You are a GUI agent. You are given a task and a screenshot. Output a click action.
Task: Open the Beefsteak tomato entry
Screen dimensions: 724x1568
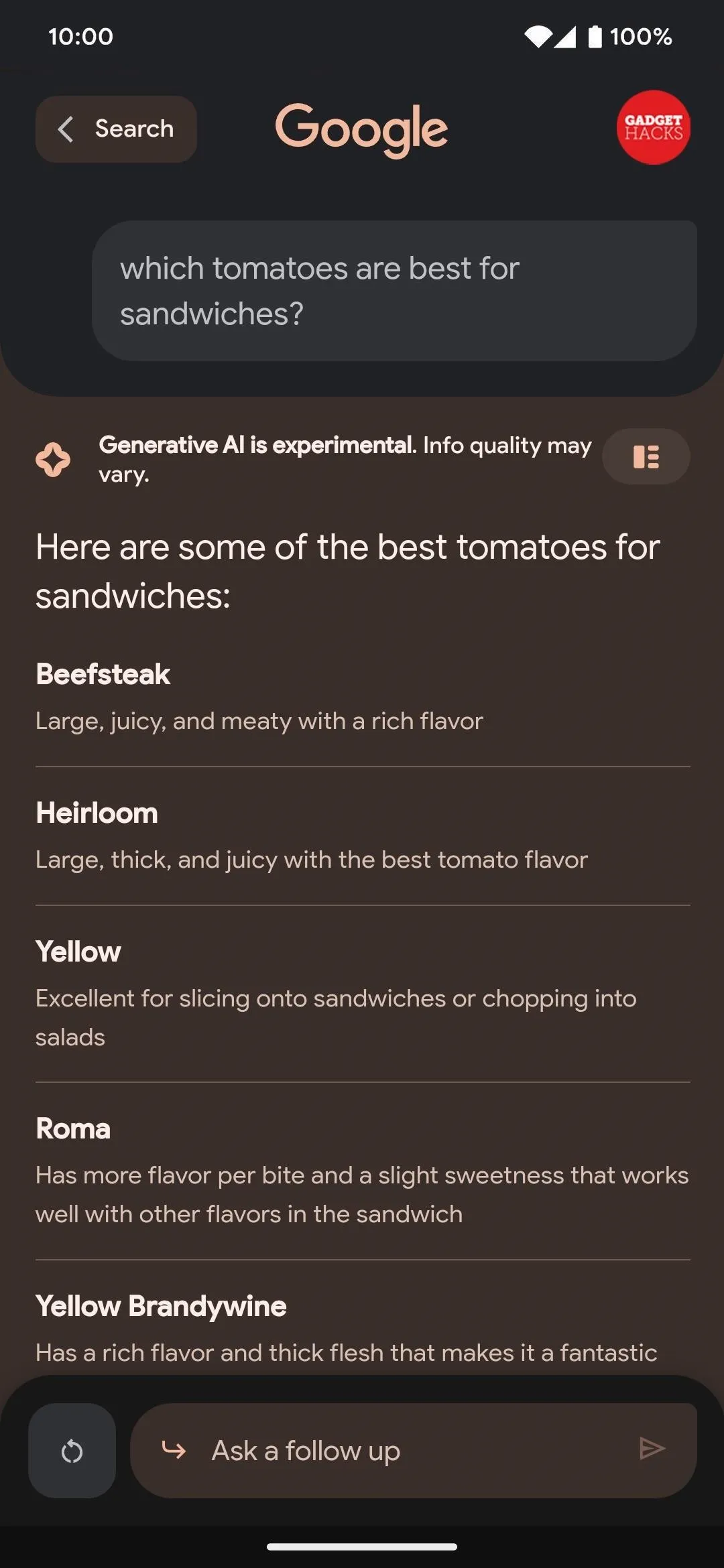click(363, 697)
